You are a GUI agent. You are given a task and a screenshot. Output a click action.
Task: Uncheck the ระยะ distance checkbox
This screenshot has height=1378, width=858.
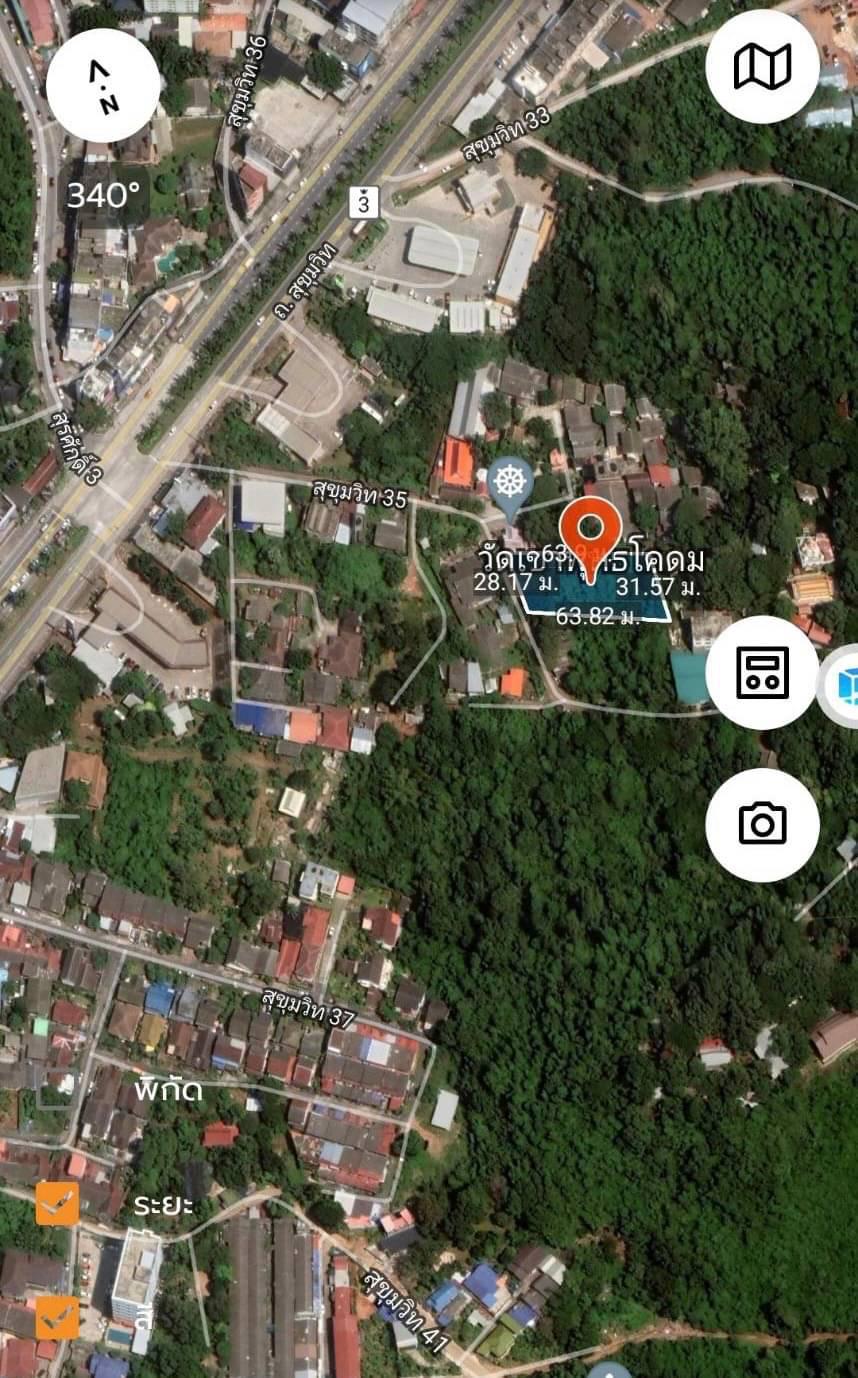click(x=57, y=1203)
